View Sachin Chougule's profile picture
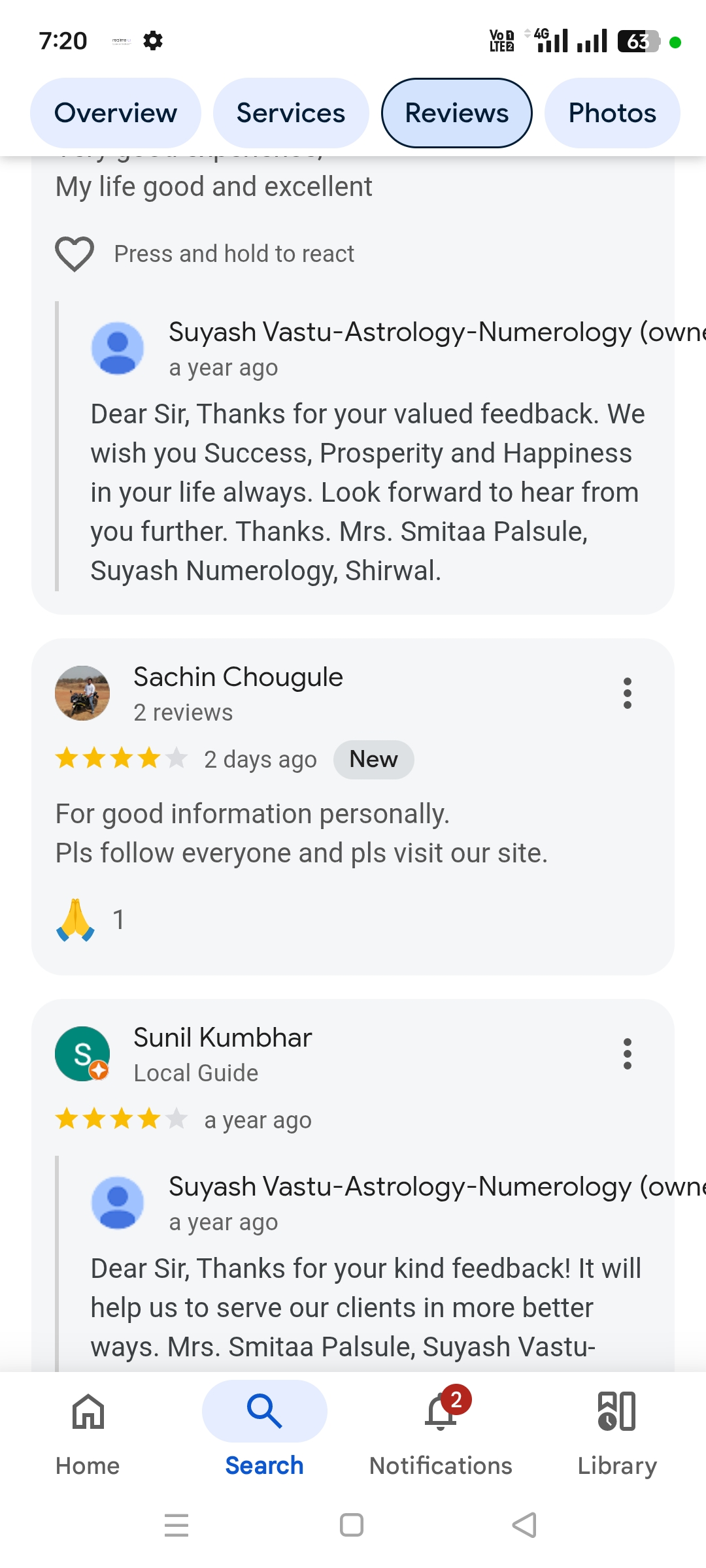The height and width of the screenshot is (1568, 706). point(82,693)
